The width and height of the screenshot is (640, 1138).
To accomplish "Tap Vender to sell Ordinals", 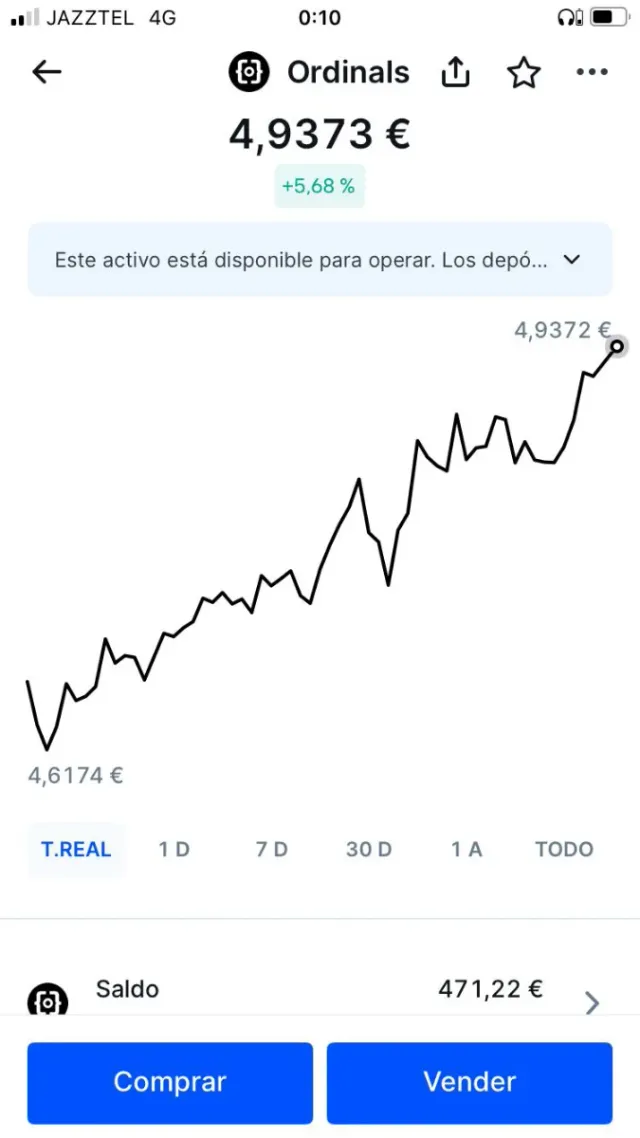I will (x=469, y=1082).
